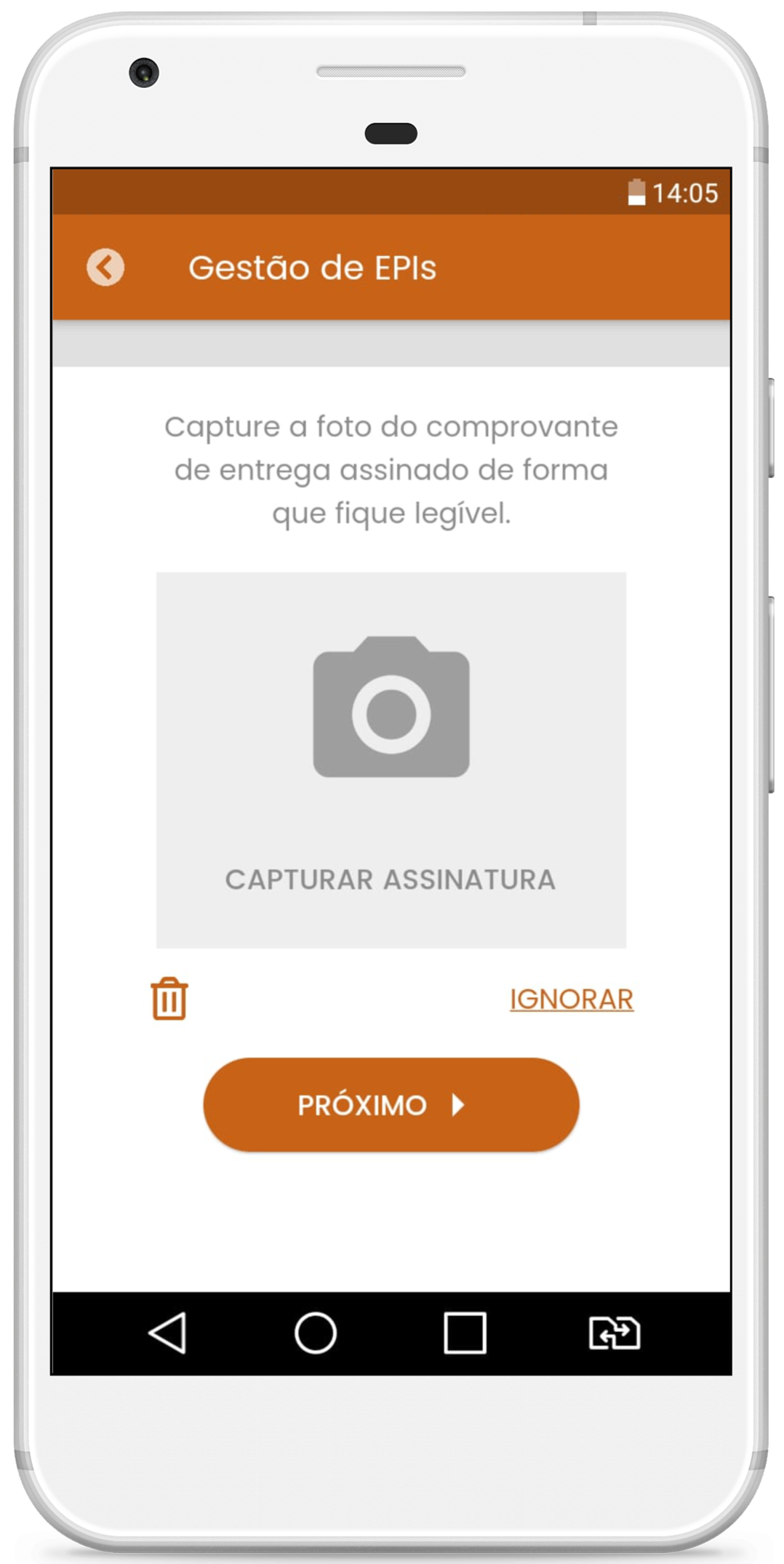Delete the captured photo with trash icon
The image size is (784, 1564).
[x=169, y=998]
